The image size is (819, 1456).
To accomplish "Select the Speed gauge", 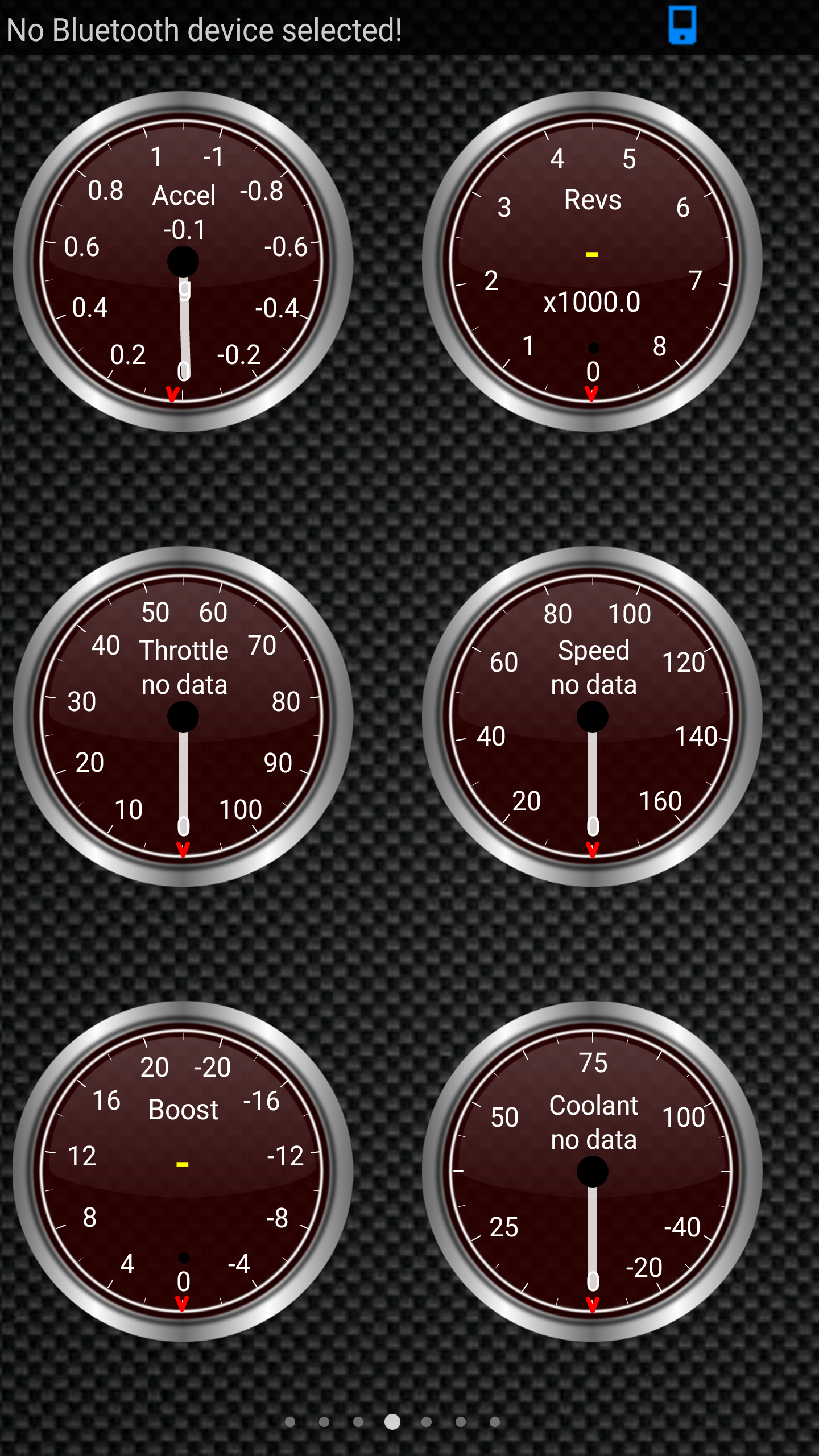I will click(x=592, y=717).
